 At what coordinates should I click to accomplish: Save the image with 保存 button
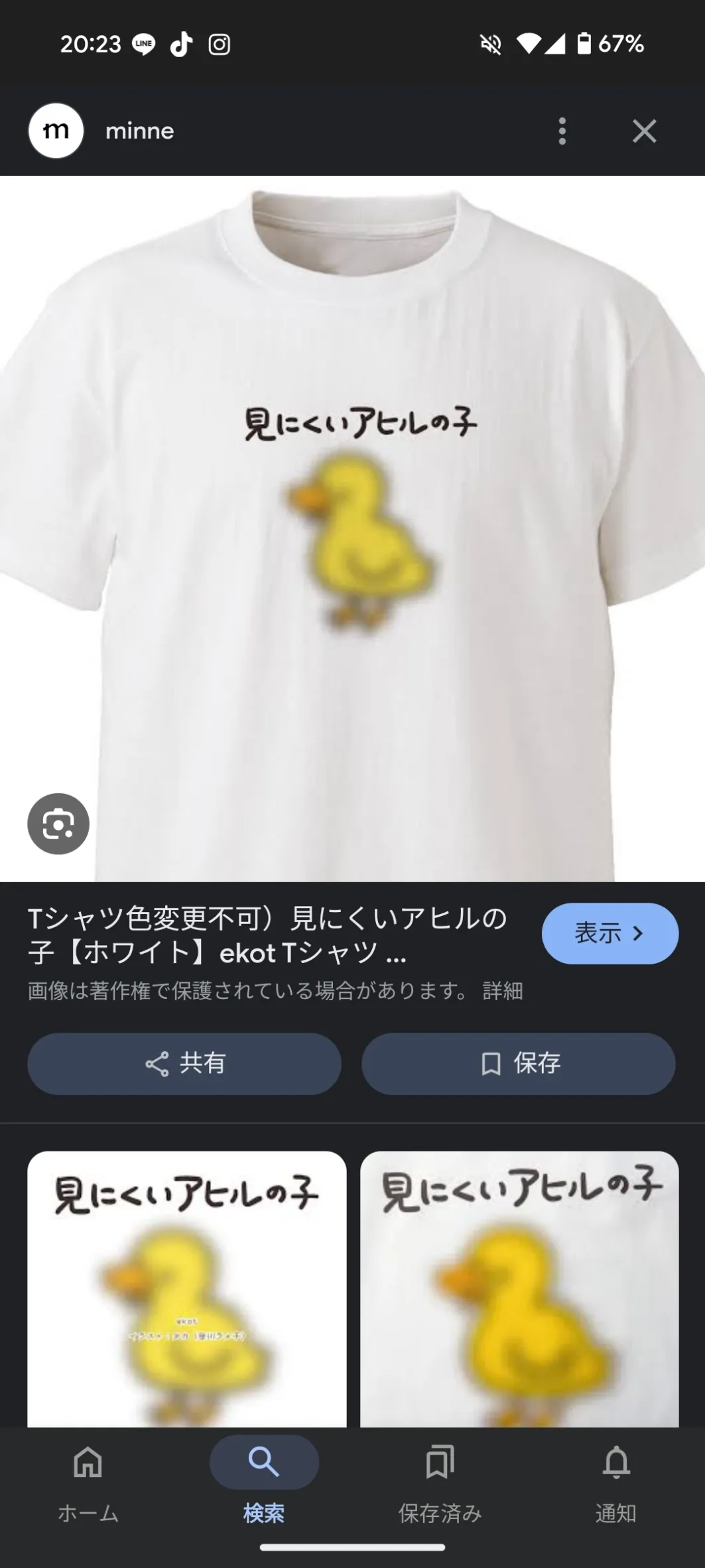(x=519, y=1063)
